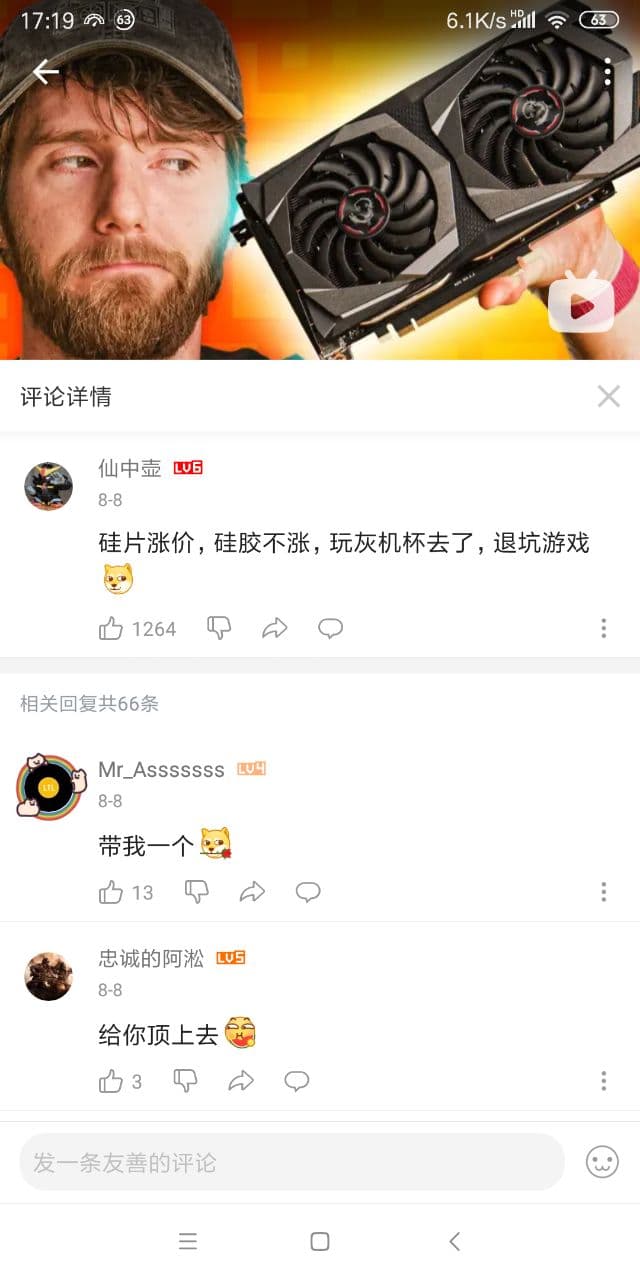This screenshot has height=1280, width=640.
Task: Close the comment details panel
Action: coord(608,397)
